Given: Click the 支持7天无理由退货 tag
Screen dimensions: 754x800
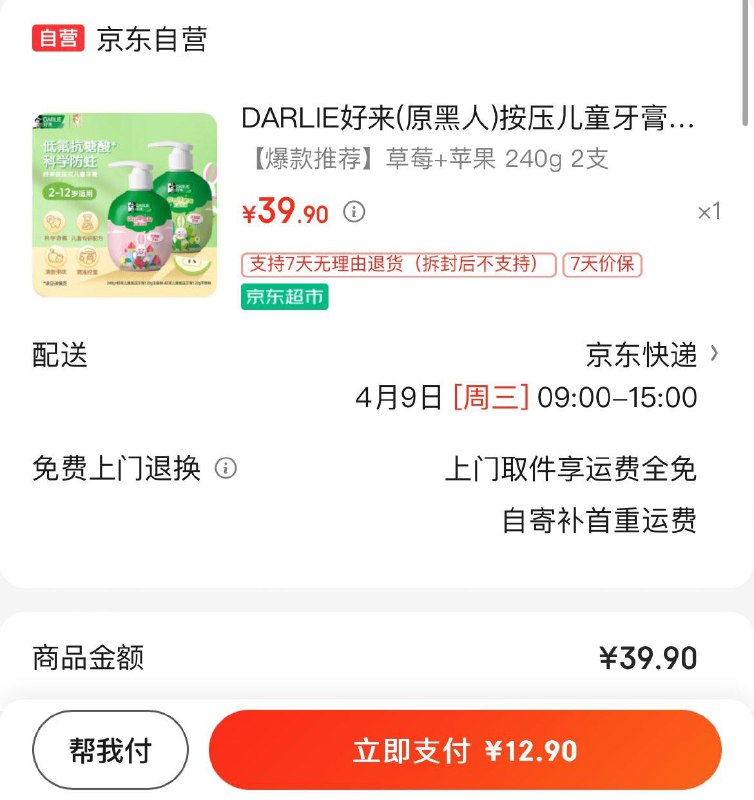Looking at the screenshot, I should pyautogui.click(x=400, y=265).
